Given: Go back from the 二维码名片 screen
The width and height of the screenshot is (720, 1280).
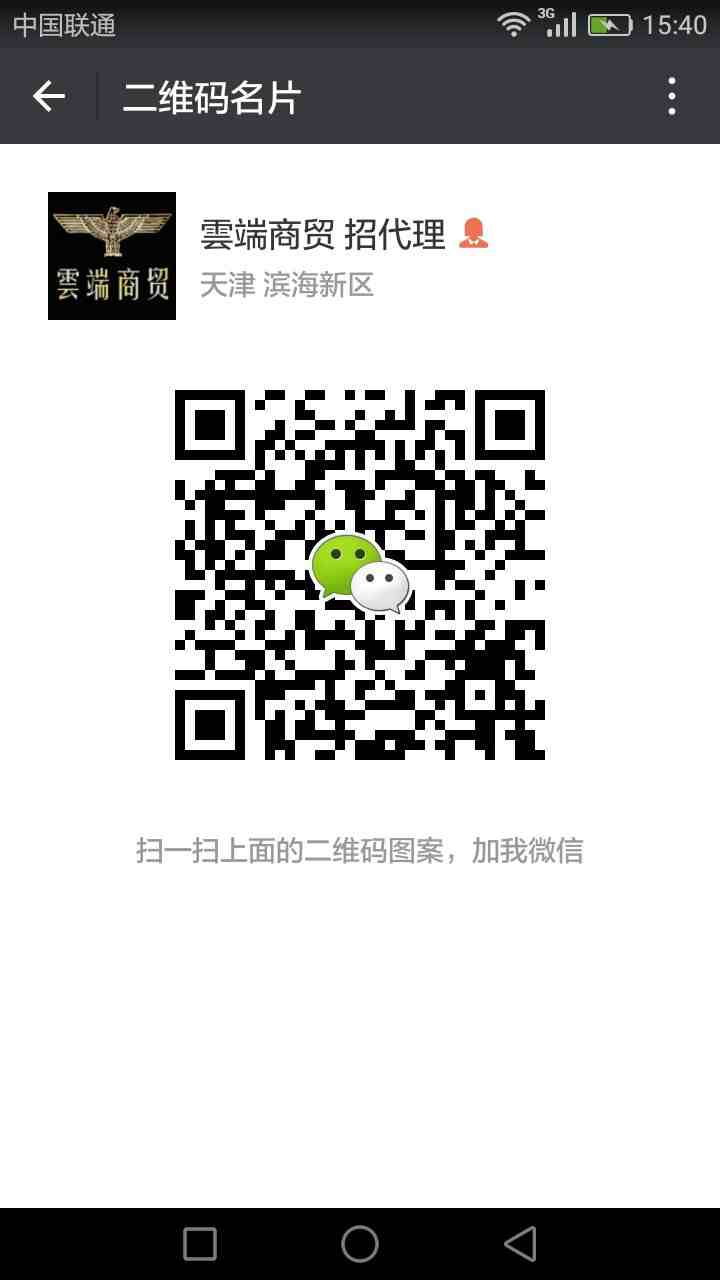Looking at the screenshot, I should [x=48, y=97].
